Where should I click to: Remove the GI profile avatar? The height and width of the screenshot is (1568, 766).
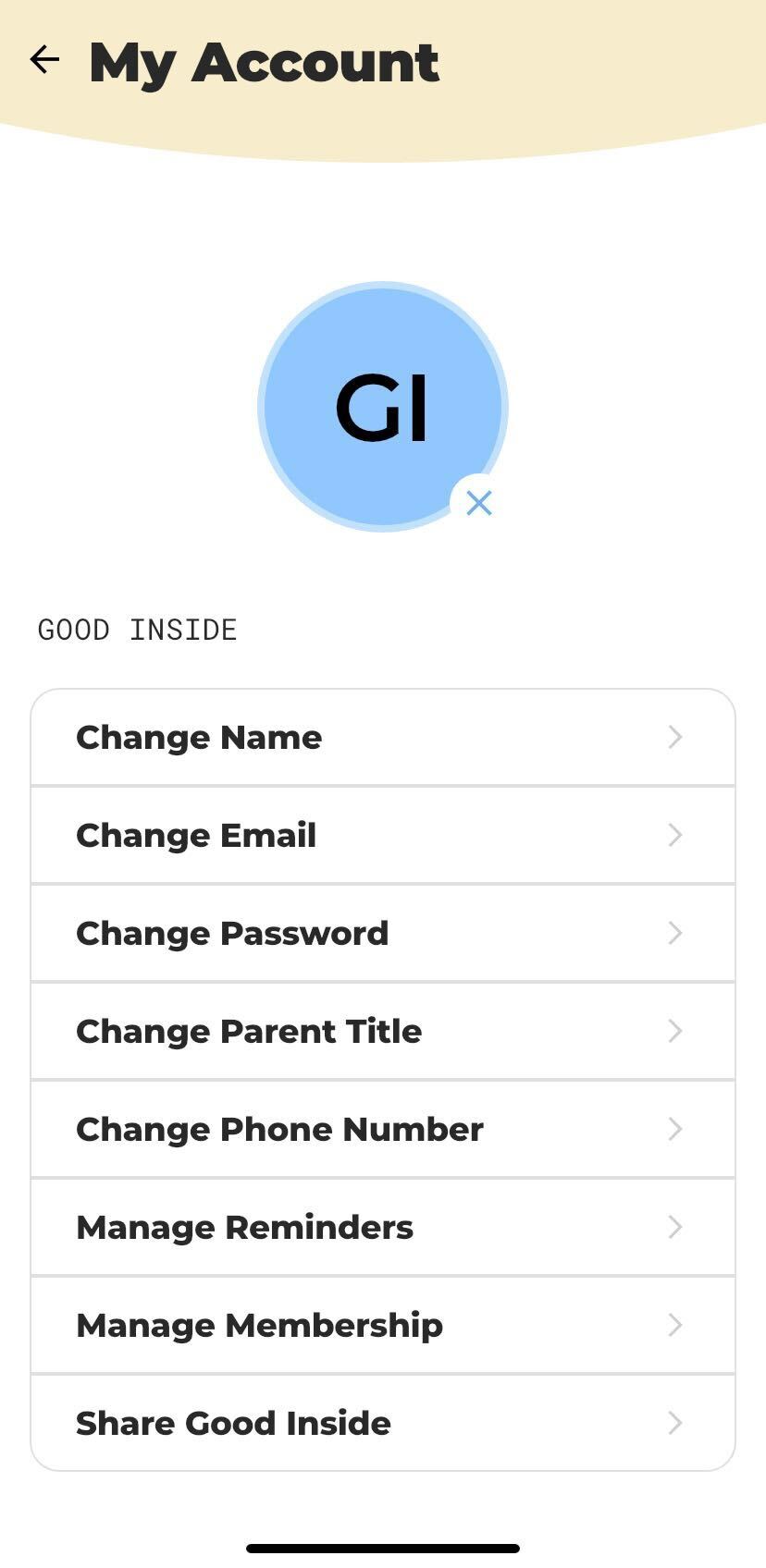(479, 503)
